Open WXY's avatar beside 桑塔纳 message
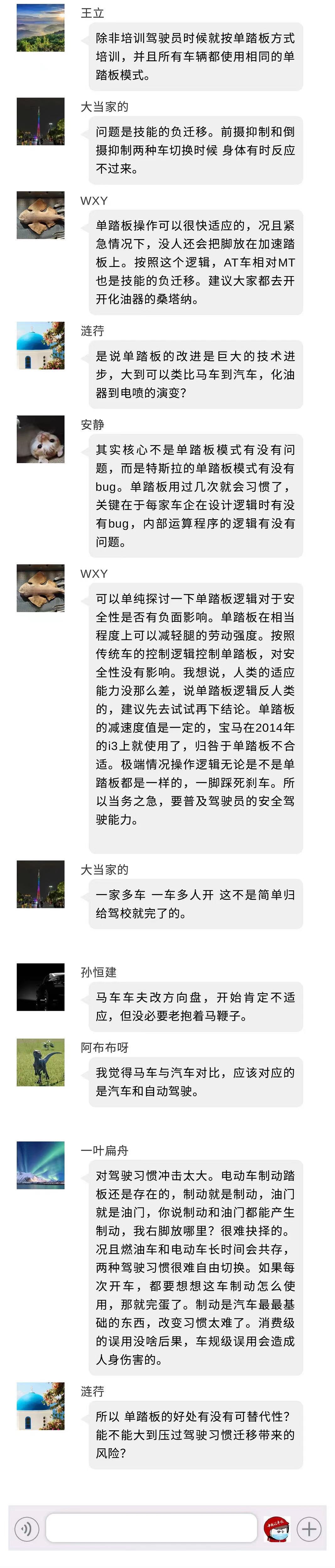 (x=40, y=215)
